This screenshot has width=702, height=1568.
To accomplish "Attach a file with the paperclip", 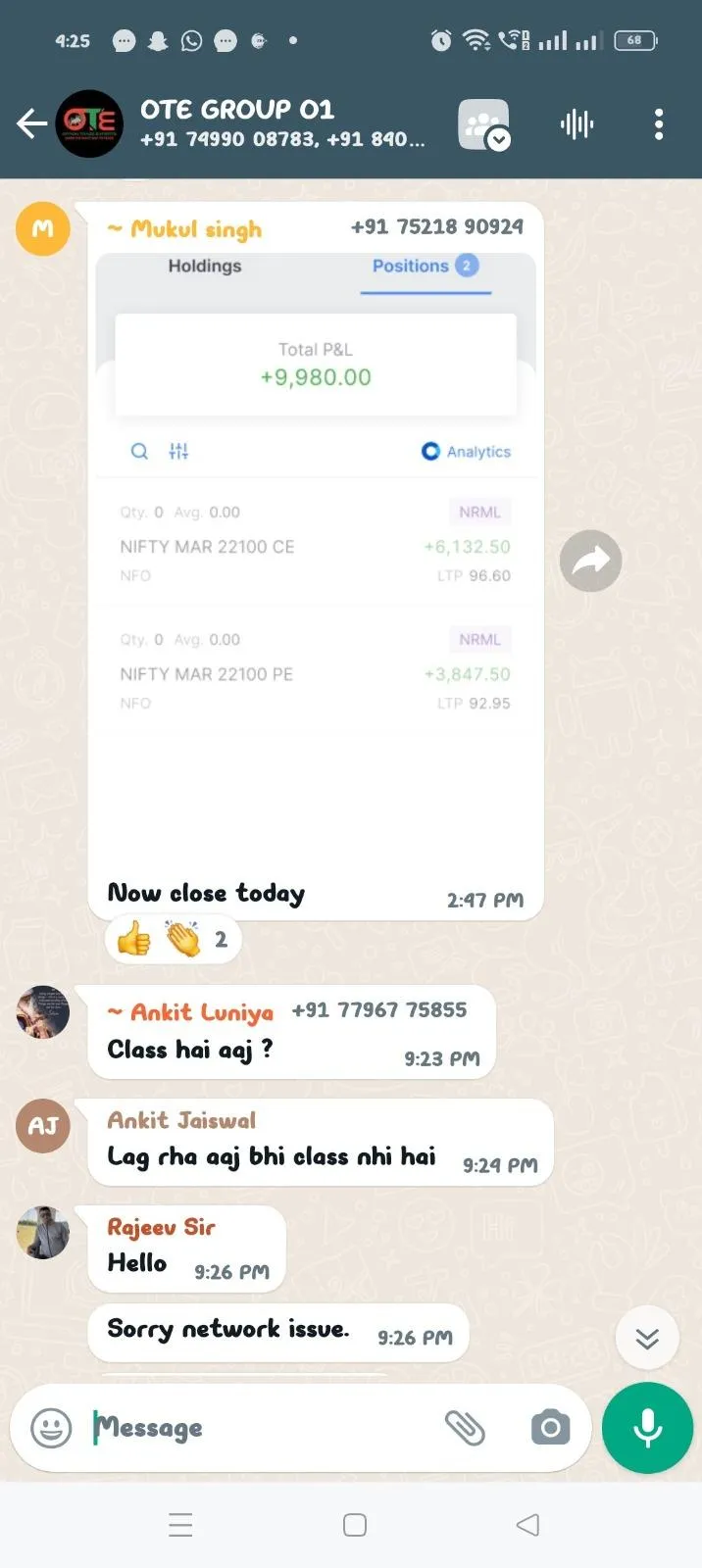I will [465, 1428].
